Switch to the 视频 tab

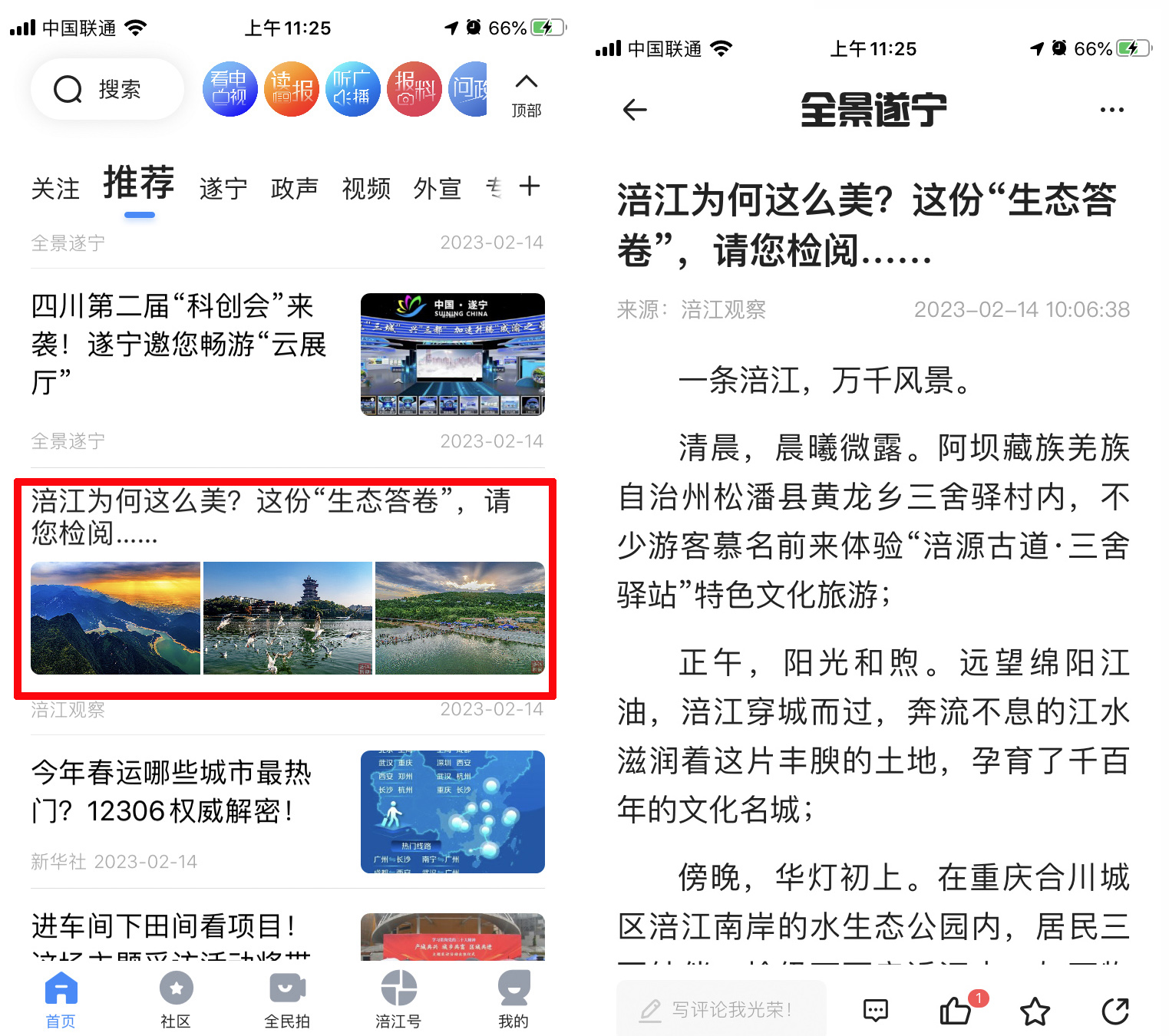pos(366,189)
